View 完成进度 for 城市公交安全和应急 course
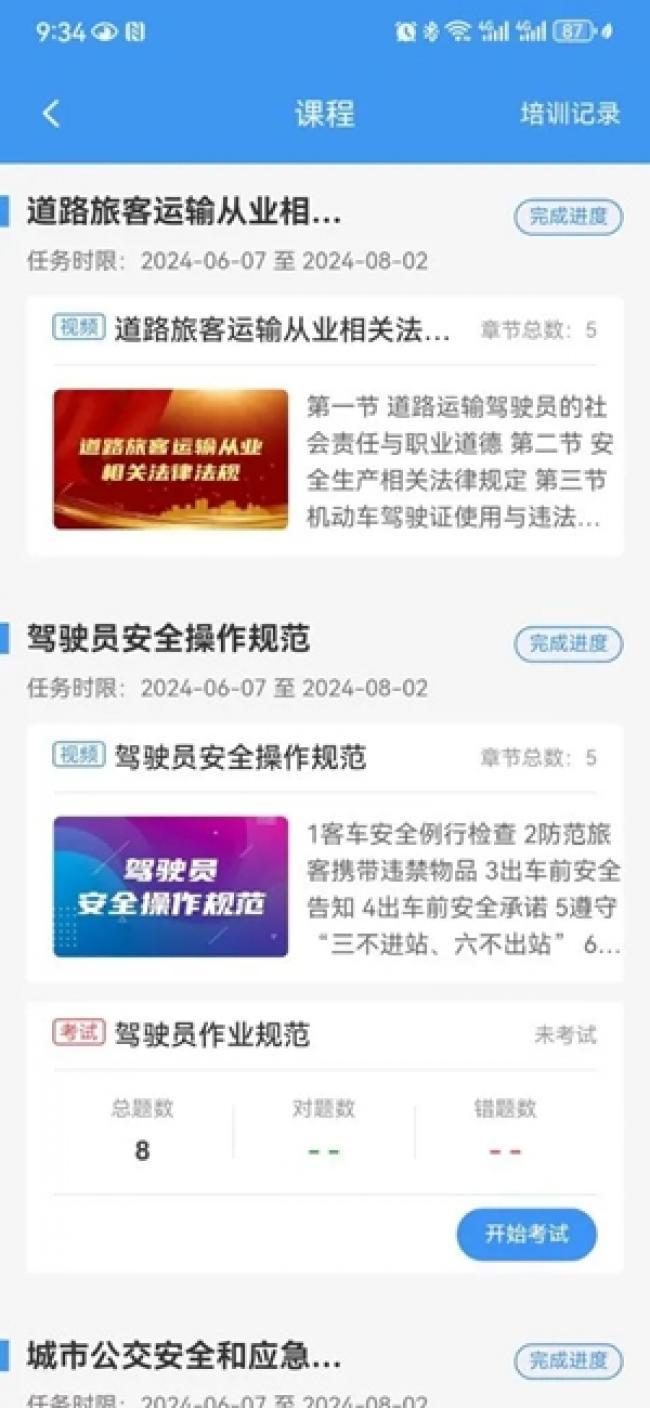Image resolution: width=650 pixels, height=1408 pixels. click(568, 1361)
